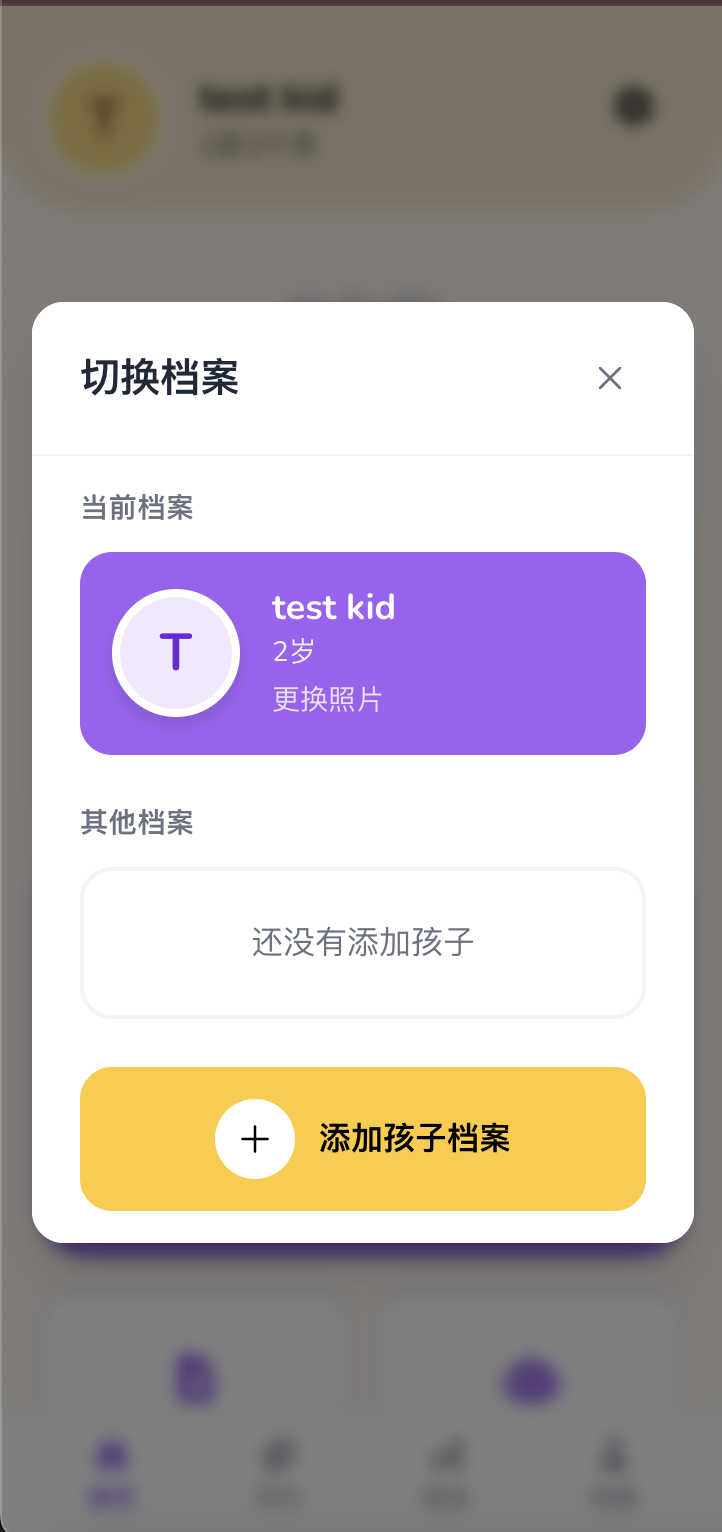Click the 还没有添加孩子 placeholder box
The width and height of the screenshot is (722, 1532).
coord(363,942)
